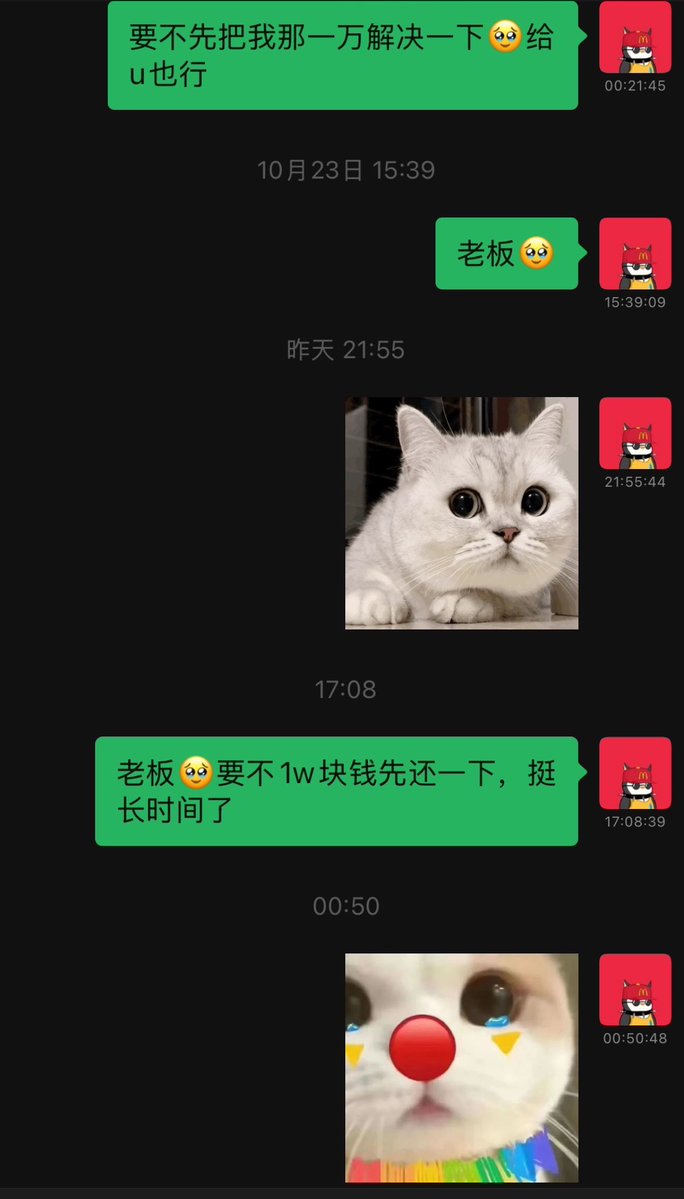This screenshot has width=684, height=1199.
Task: Tap the sender avatar beside the 15:39:09 message
Action: [x=635, y=254]
